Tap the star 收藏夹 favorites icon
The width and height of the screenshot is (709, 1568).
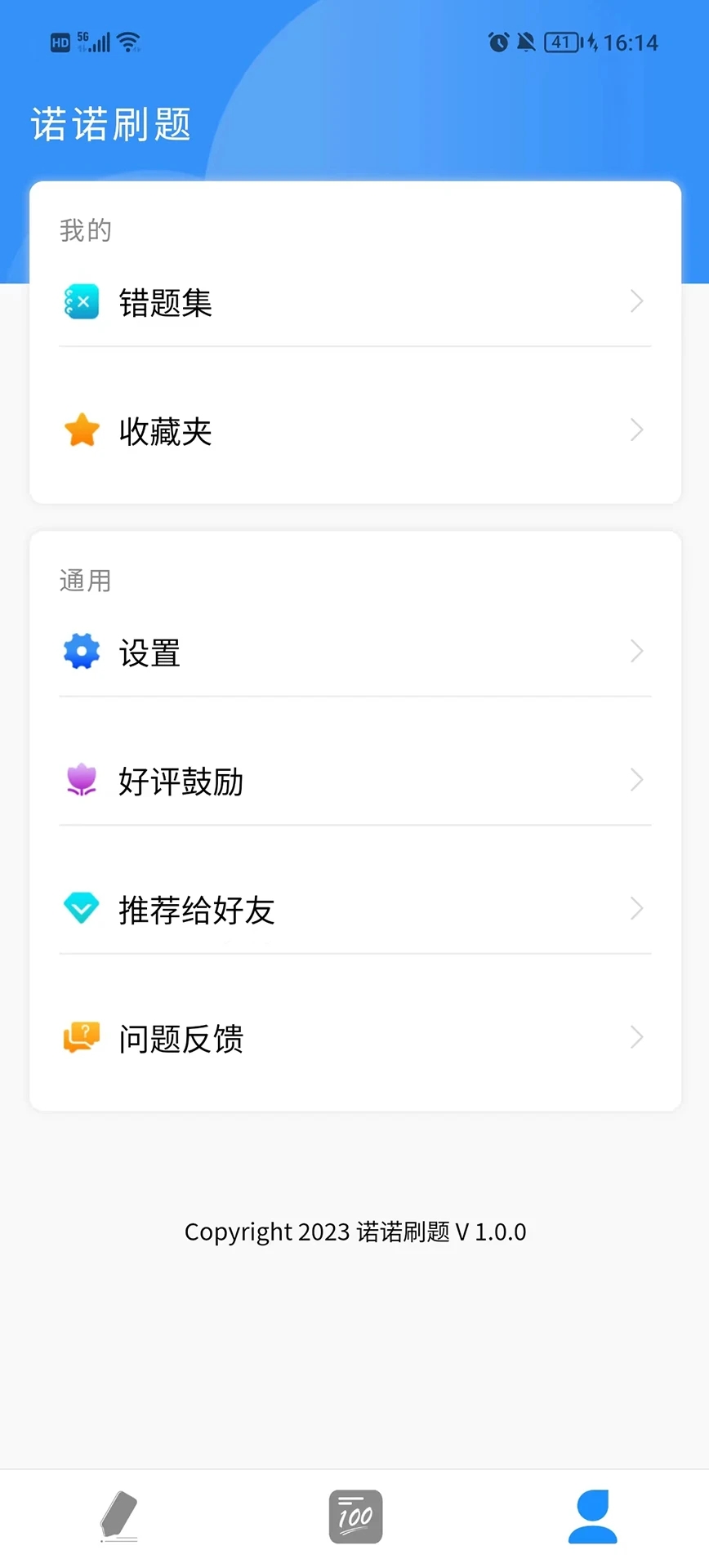point(81,430)
